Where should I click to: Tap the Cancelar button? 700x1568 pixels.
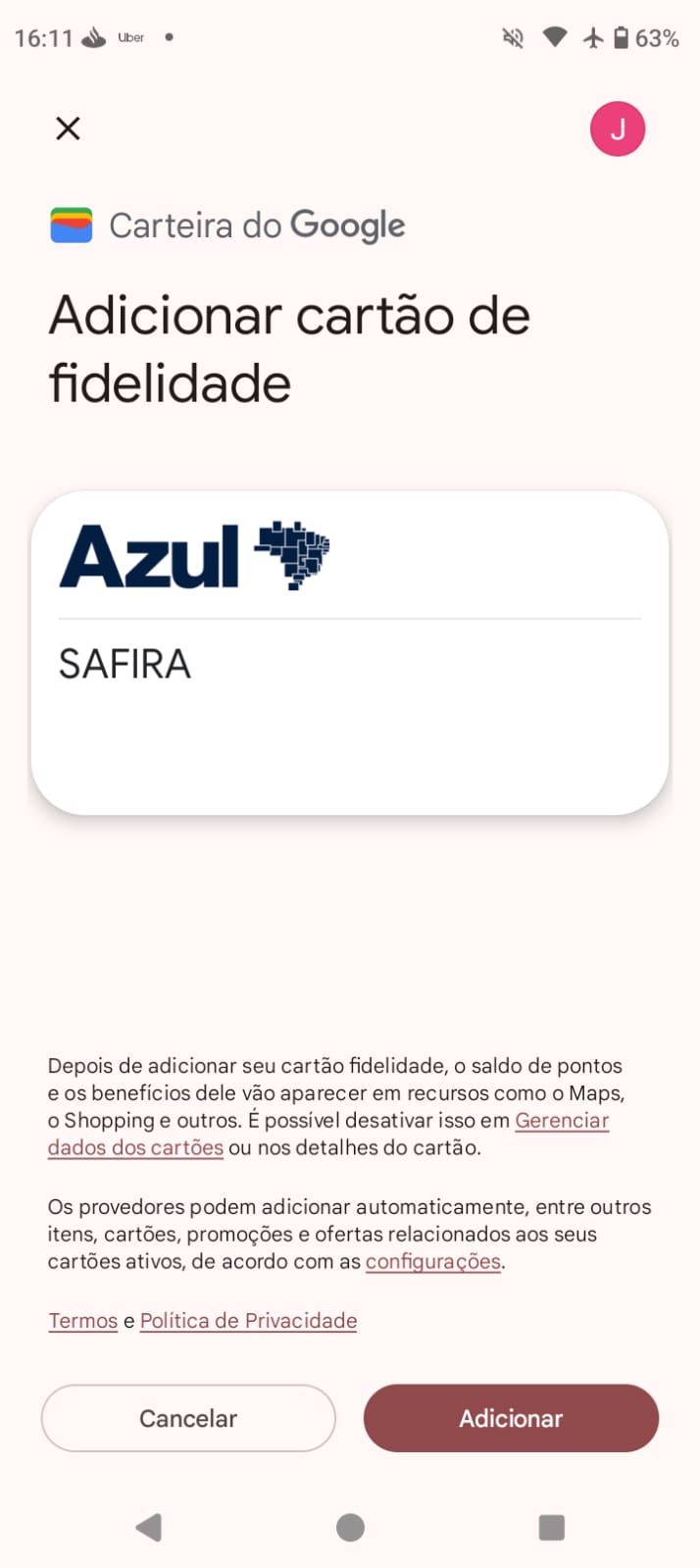coord(188,1418)
